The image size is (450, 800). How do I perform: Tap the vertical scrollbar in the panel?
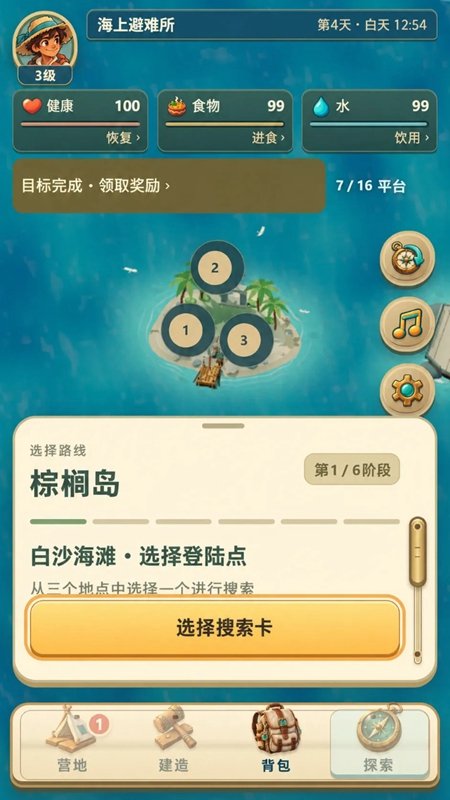pyautogui.click(x=418, y=590)
